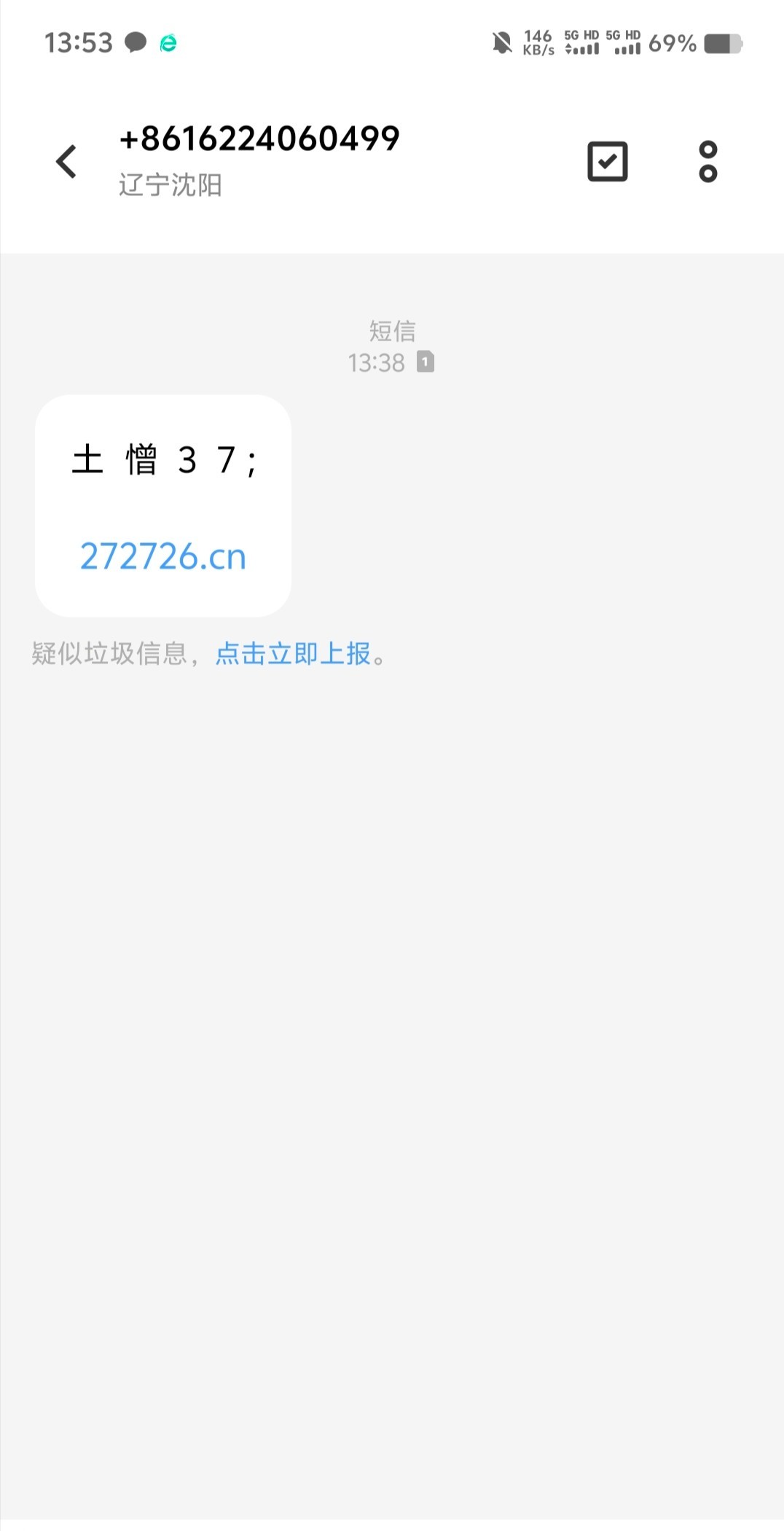
Task: Open the 272726.cn link in the message
Action: (163, 556)
